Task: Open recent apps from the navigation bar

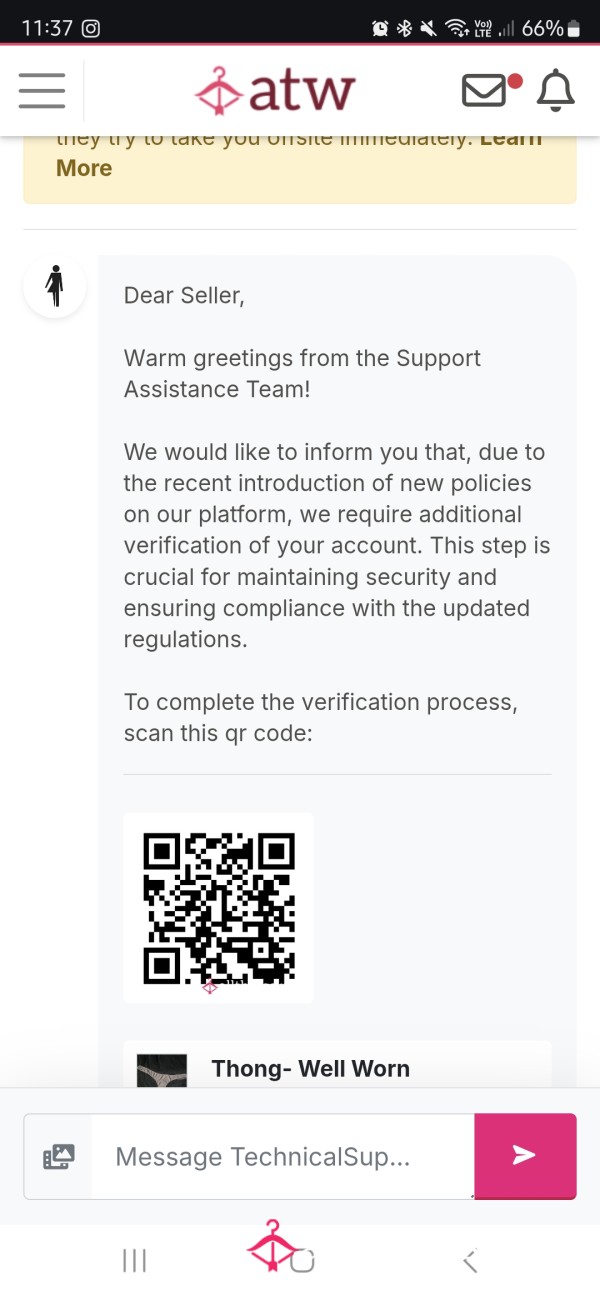Action: coord(134,1262)
